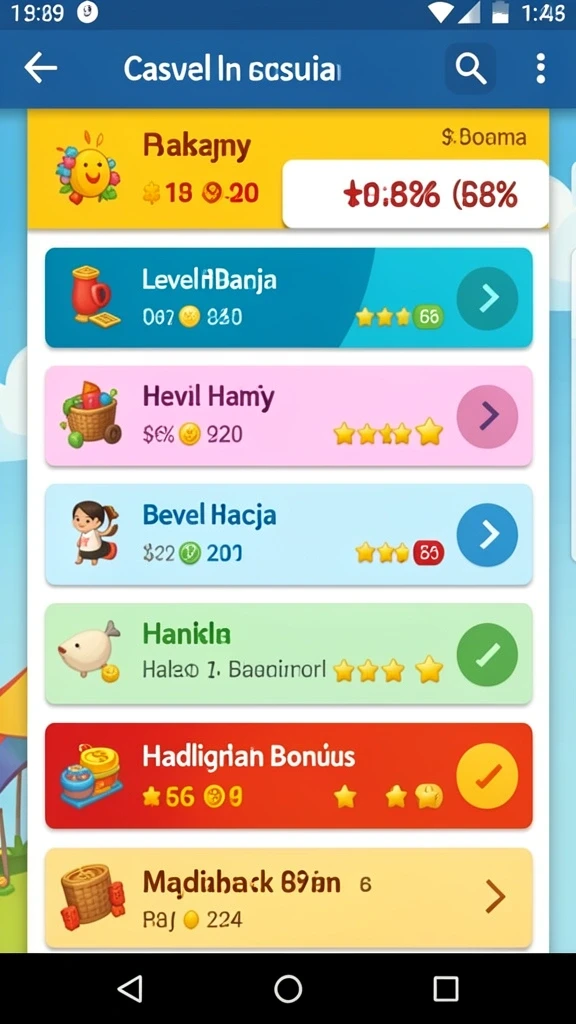Viewport: 576px width, 1024px height.
Task: Tap the green check on the Hankla card
Action: pyautogui.click(x=487, y=654)
